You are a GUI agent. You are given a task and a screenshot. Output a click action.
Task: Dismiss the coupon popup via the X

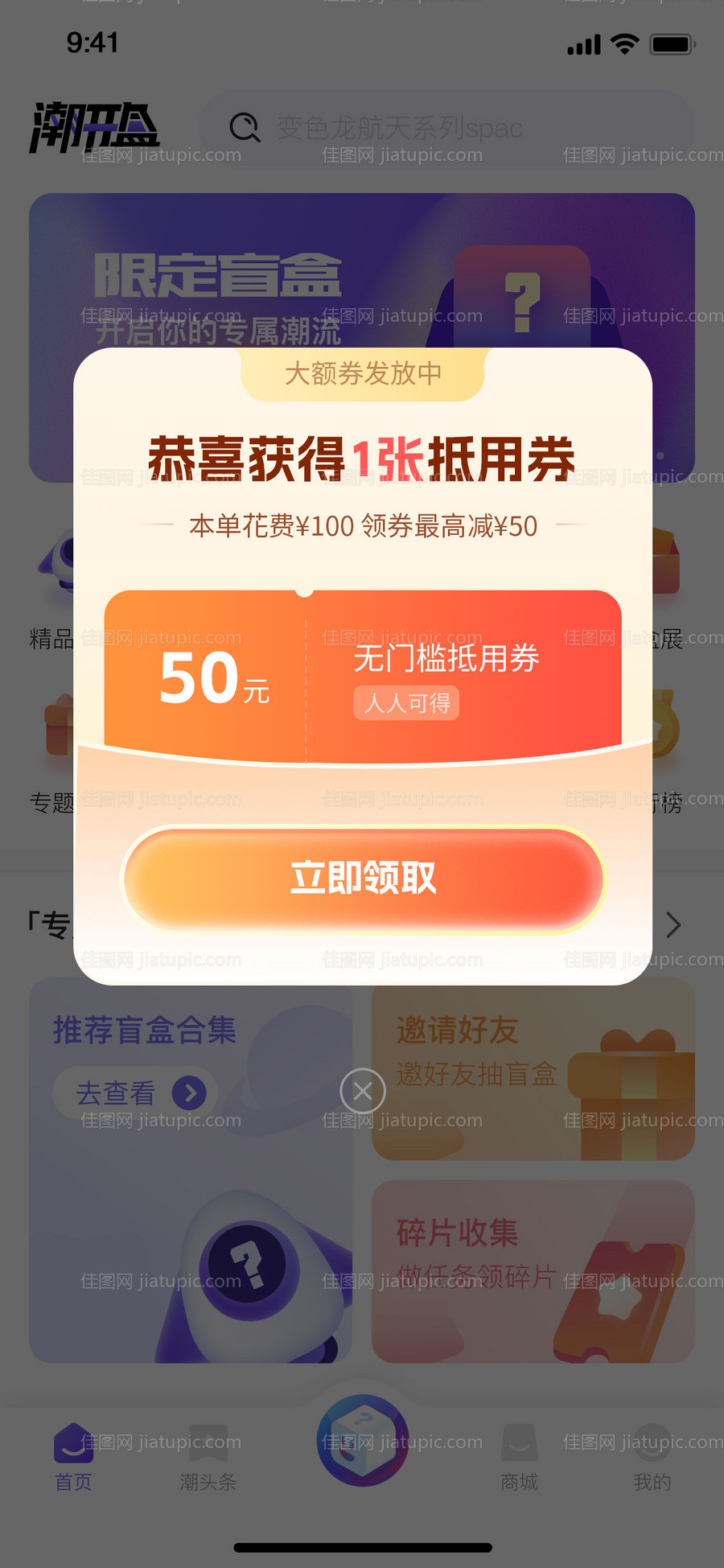[x=362, y=1091]
